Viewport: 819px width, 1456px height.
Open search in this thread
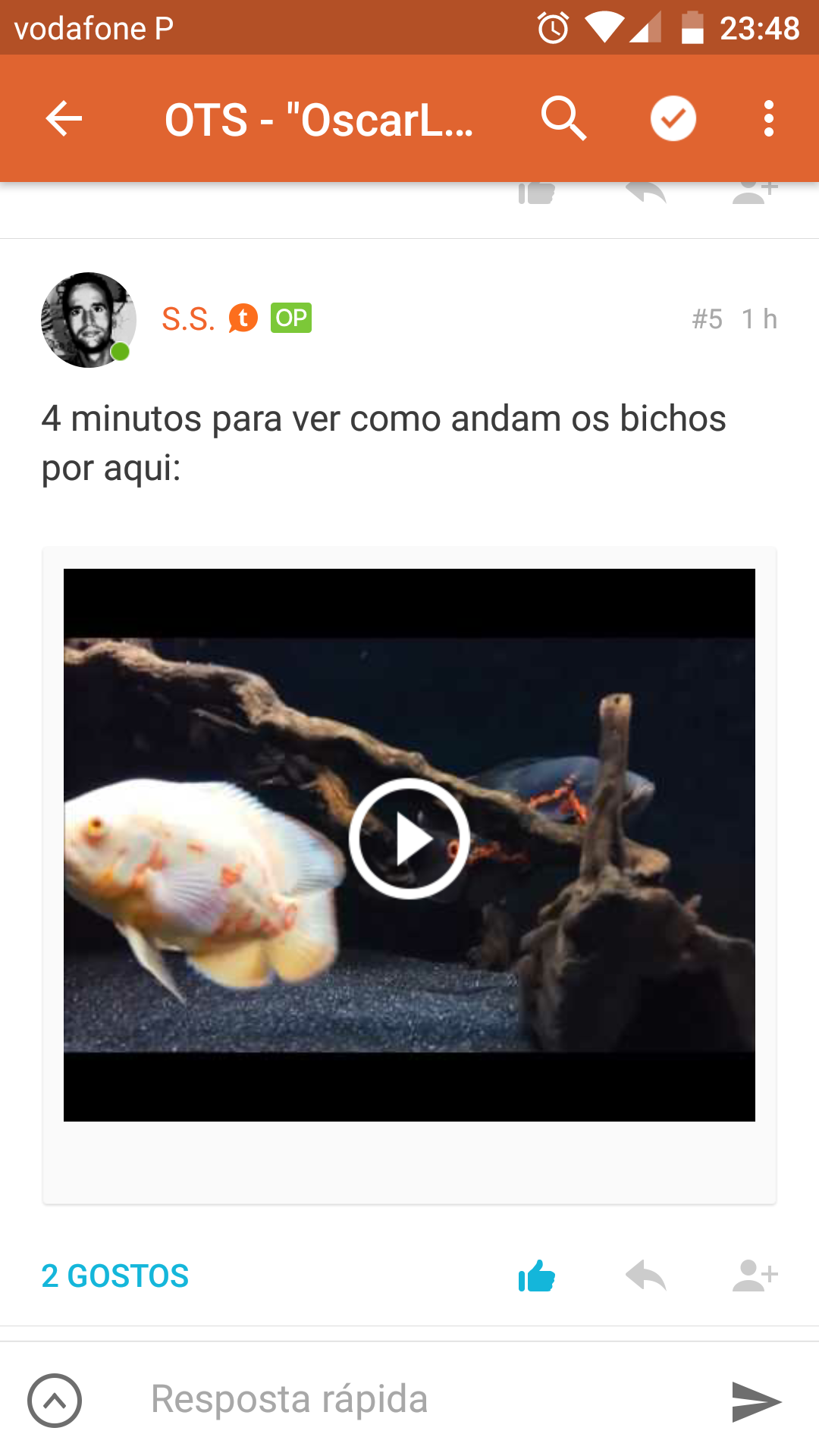tap(563, 119)
